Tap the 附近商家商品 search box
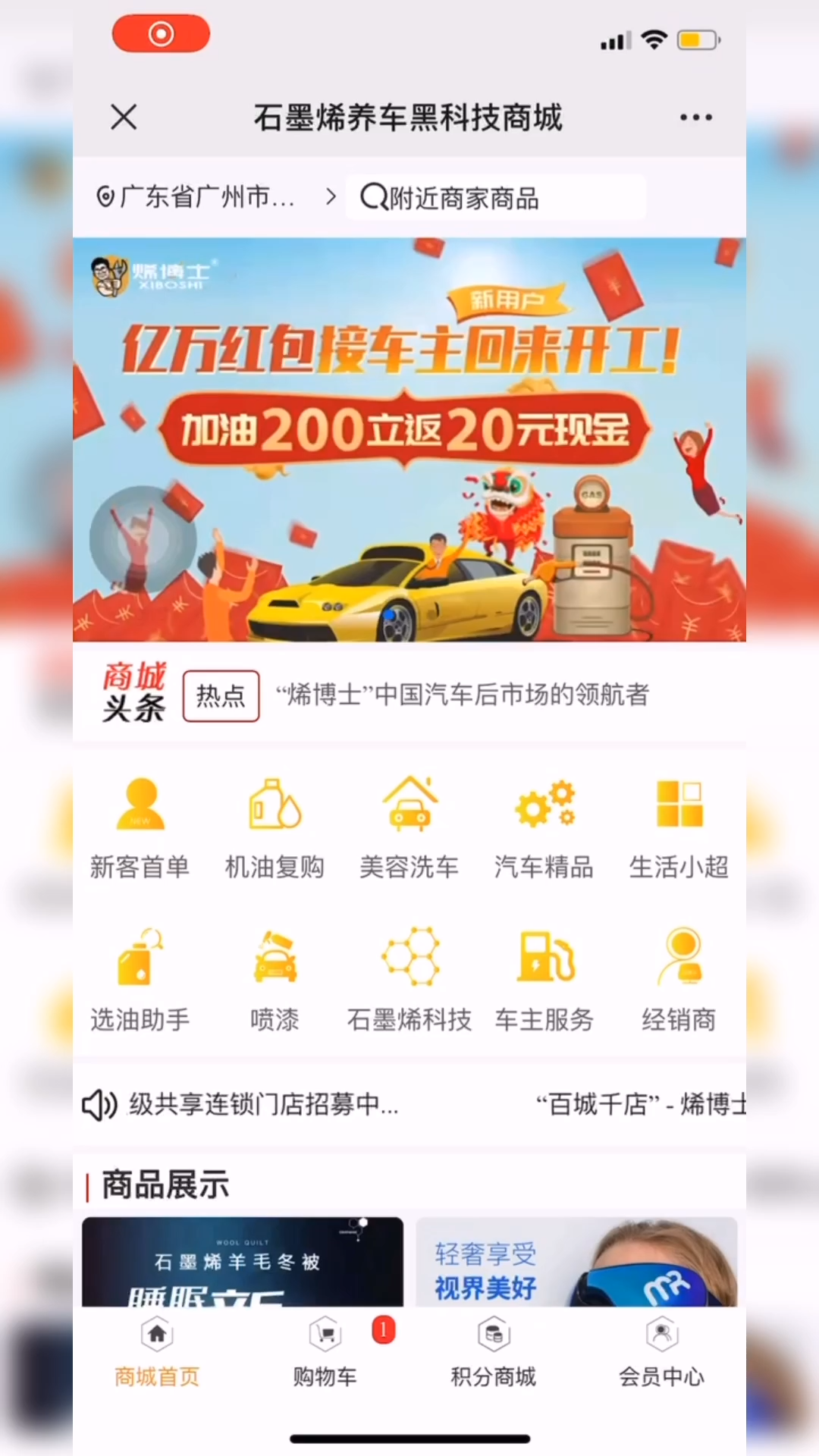 pyautogui.click(x=496, y=198)
